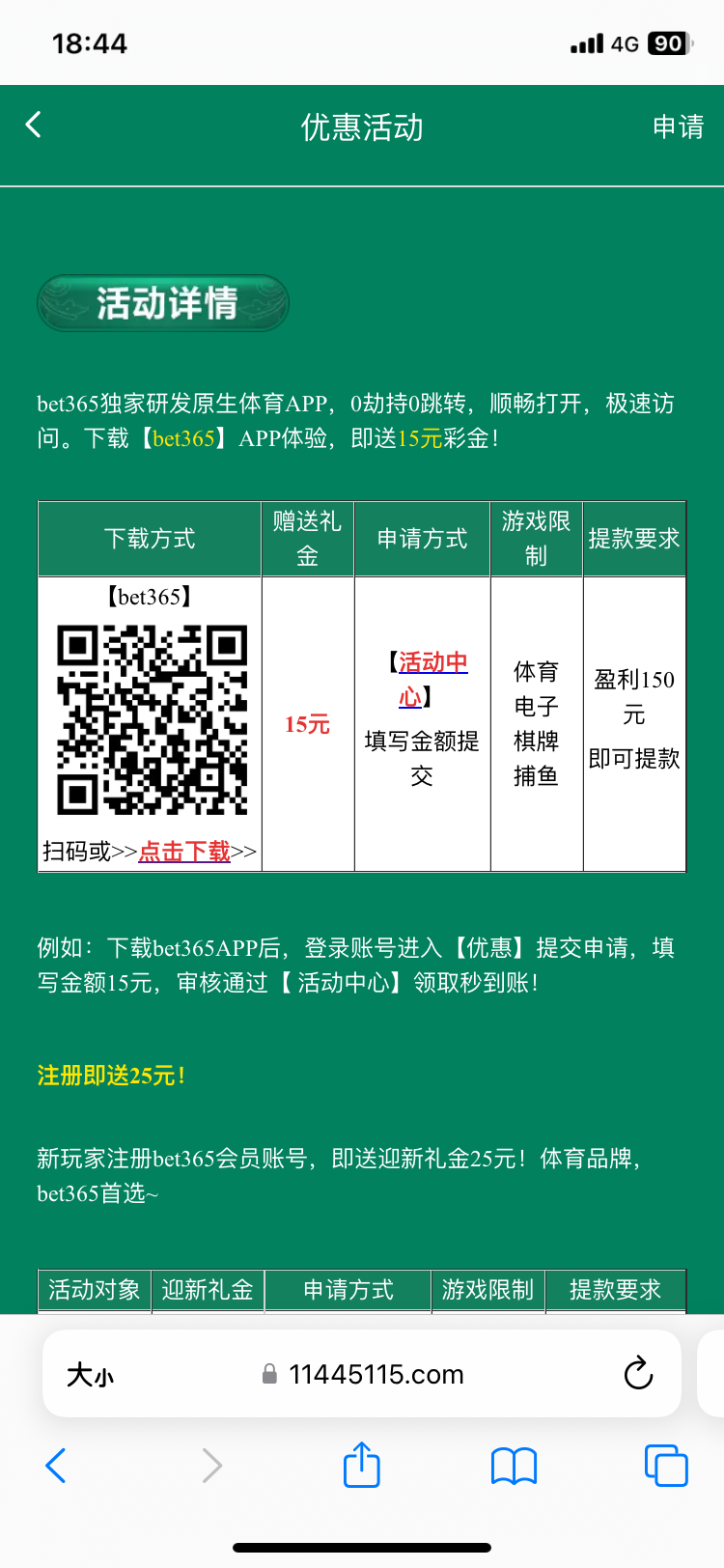724x1568 pixels.
Task: Tap the 11445115.com address bar
Action: [376, 1375]
